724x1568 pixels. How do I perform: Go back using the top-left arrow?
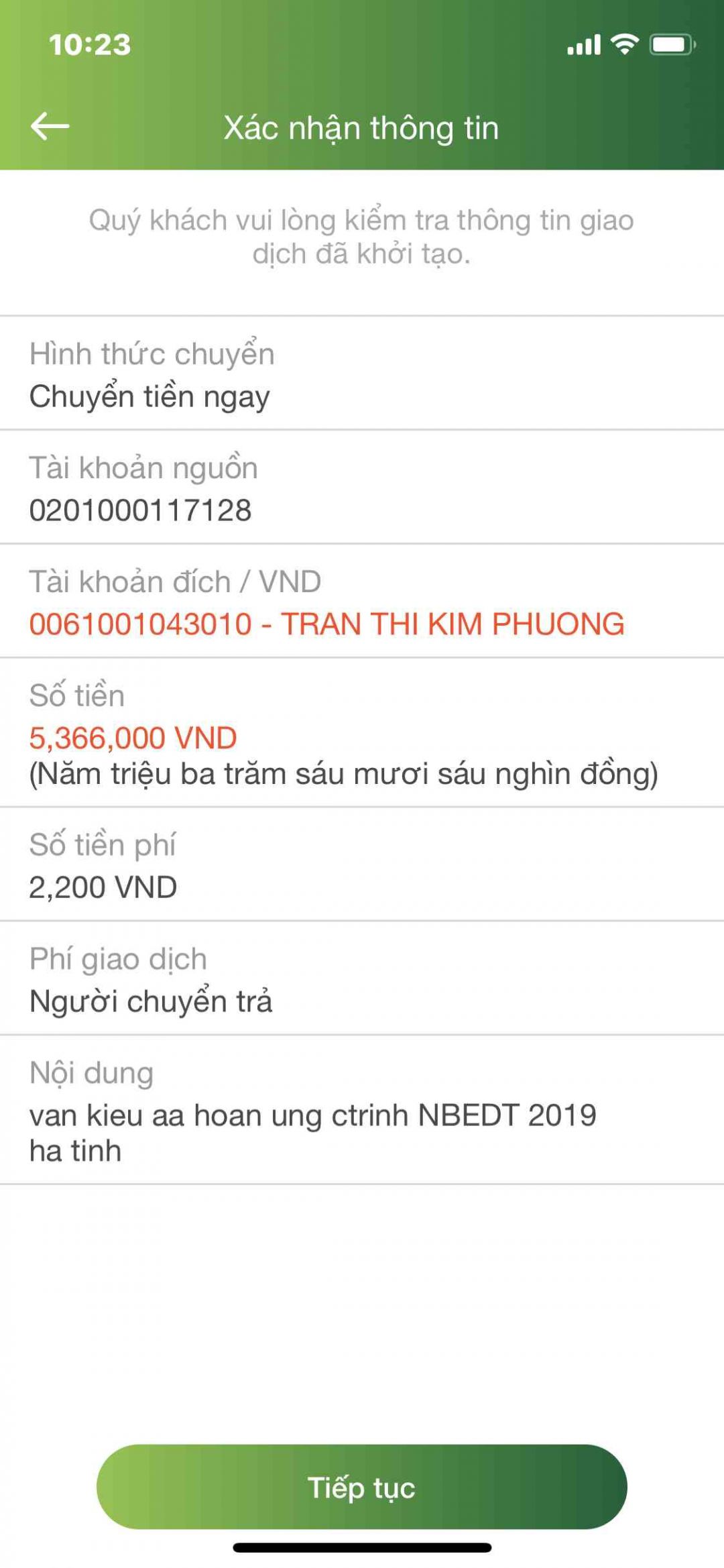(x=50, y=126)
